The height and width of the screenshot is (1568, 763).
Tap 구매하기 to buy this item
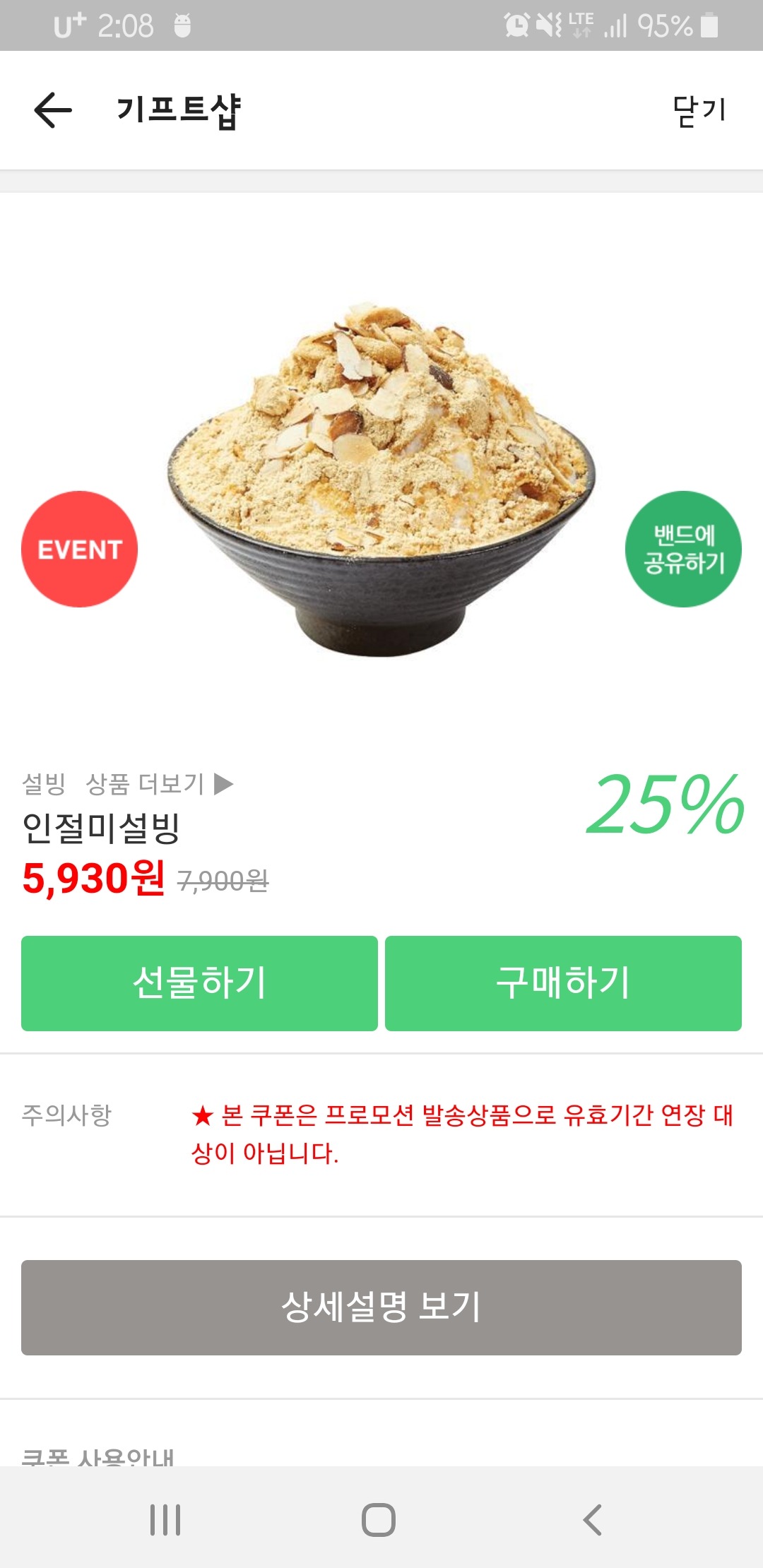click(x=563, y=983)
